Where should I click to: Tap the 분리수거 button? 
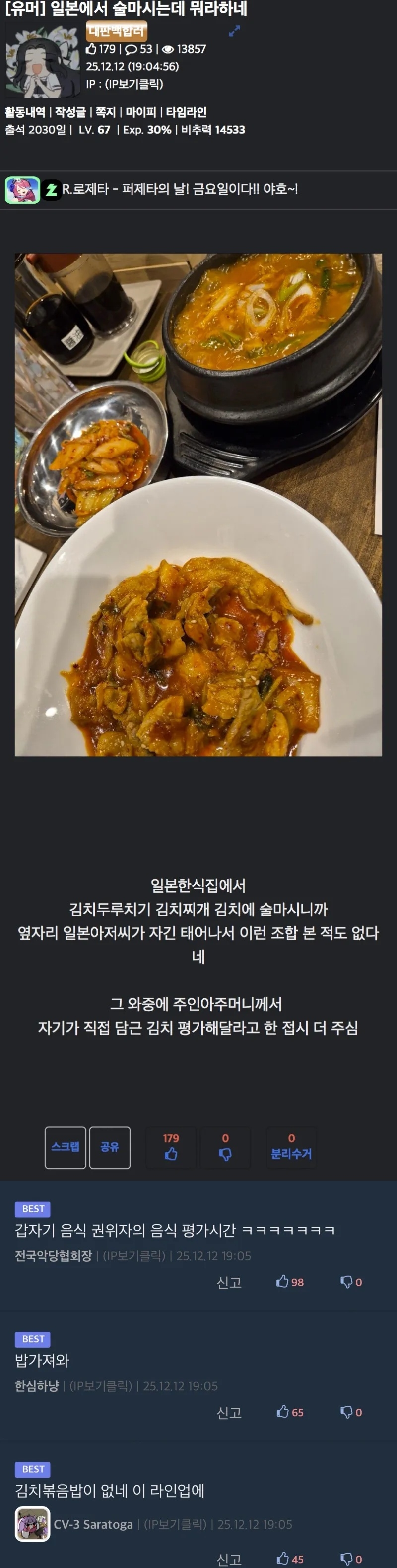(x=291, y=1147)
